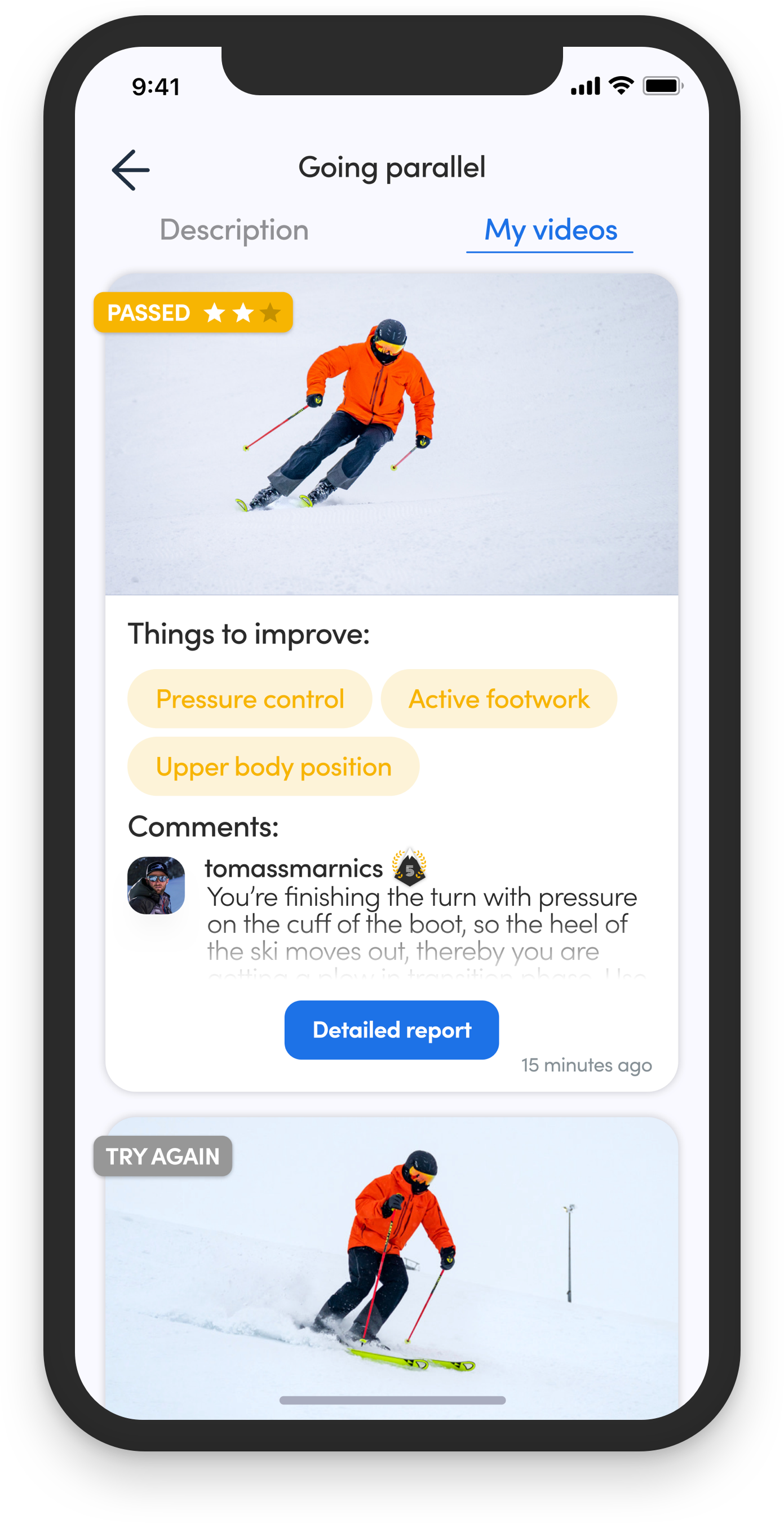Tap the Pressure control chip
Screen dimensions: 784x1523
[x=250, y=699]
